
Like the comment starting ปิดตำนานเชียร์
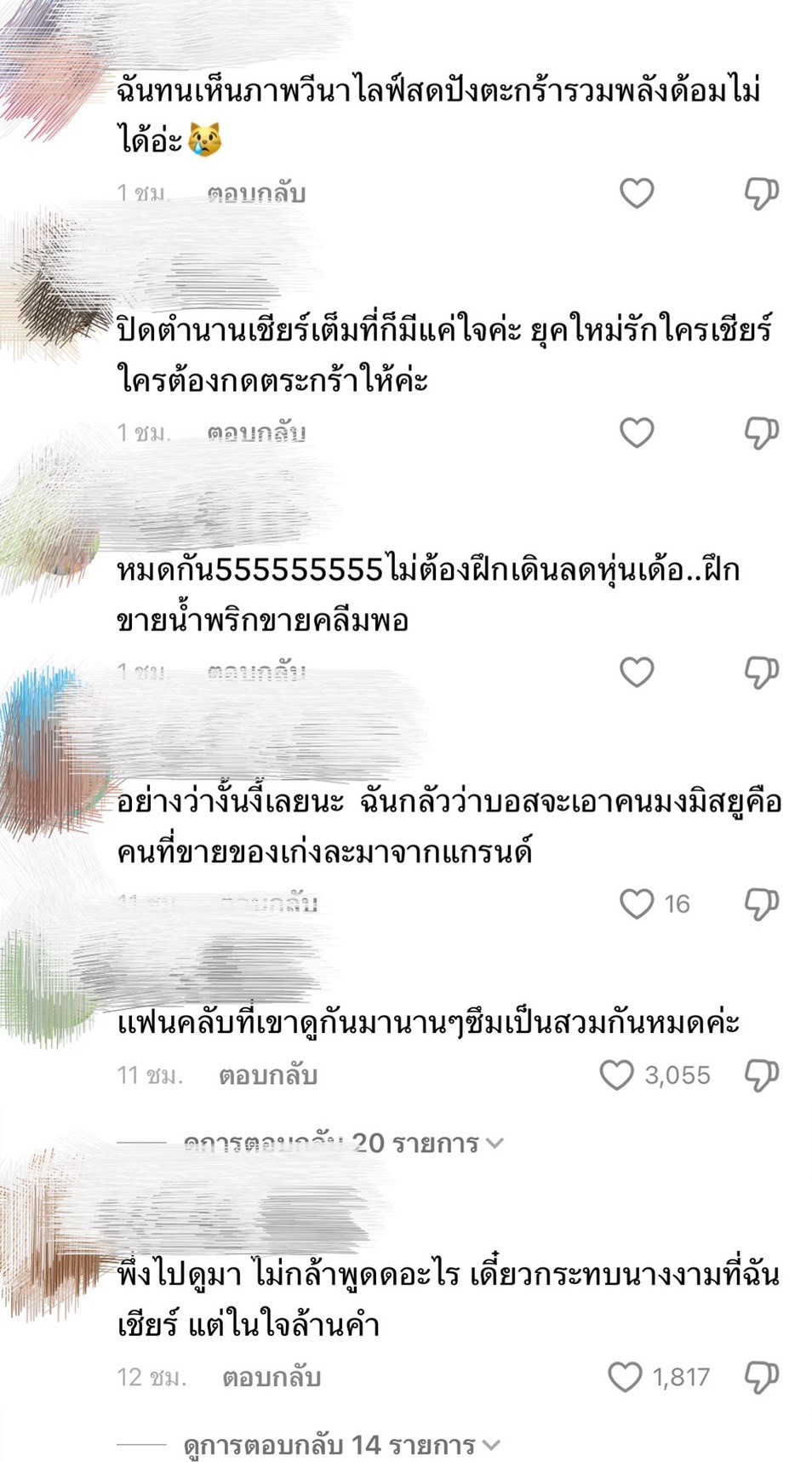coord(636,433)
